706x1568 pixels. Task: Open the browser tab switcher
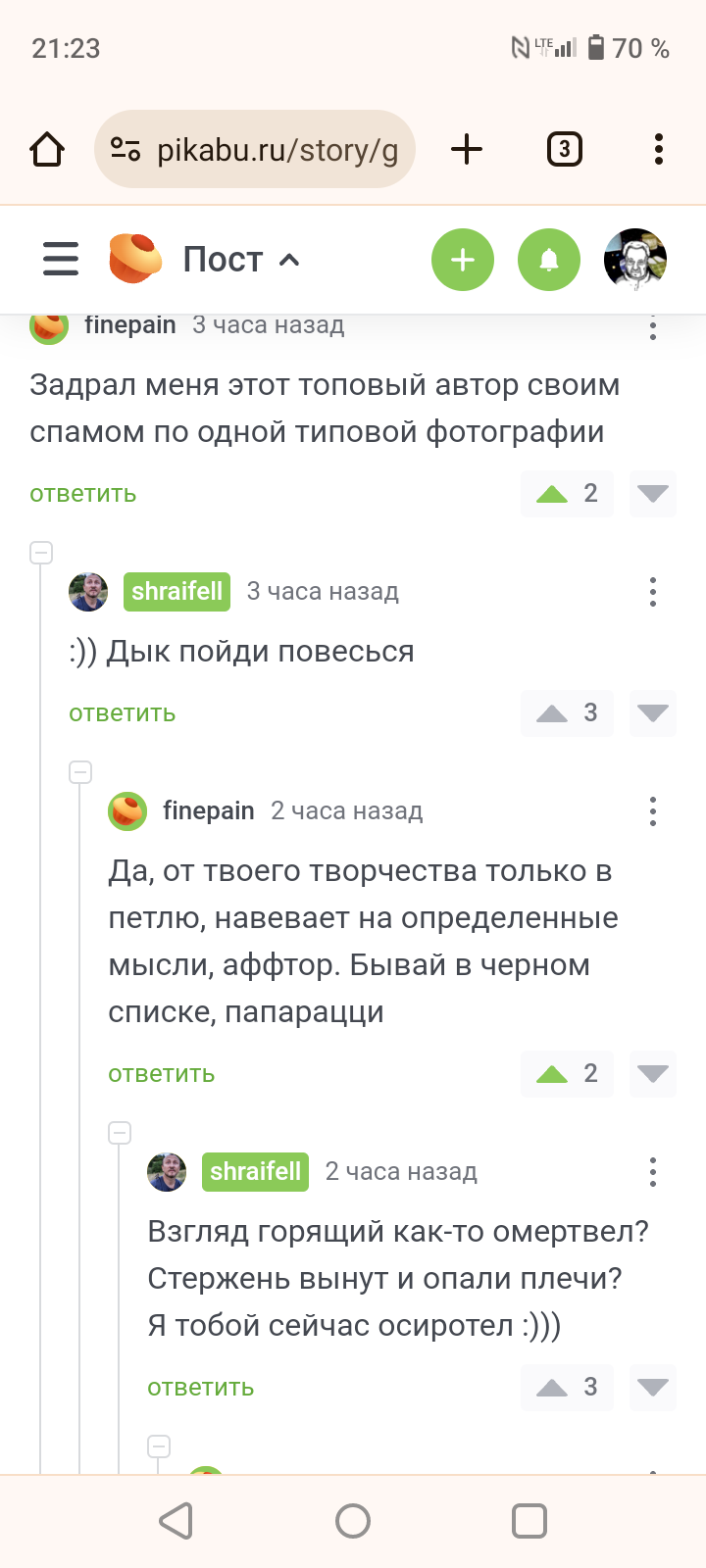564,150
